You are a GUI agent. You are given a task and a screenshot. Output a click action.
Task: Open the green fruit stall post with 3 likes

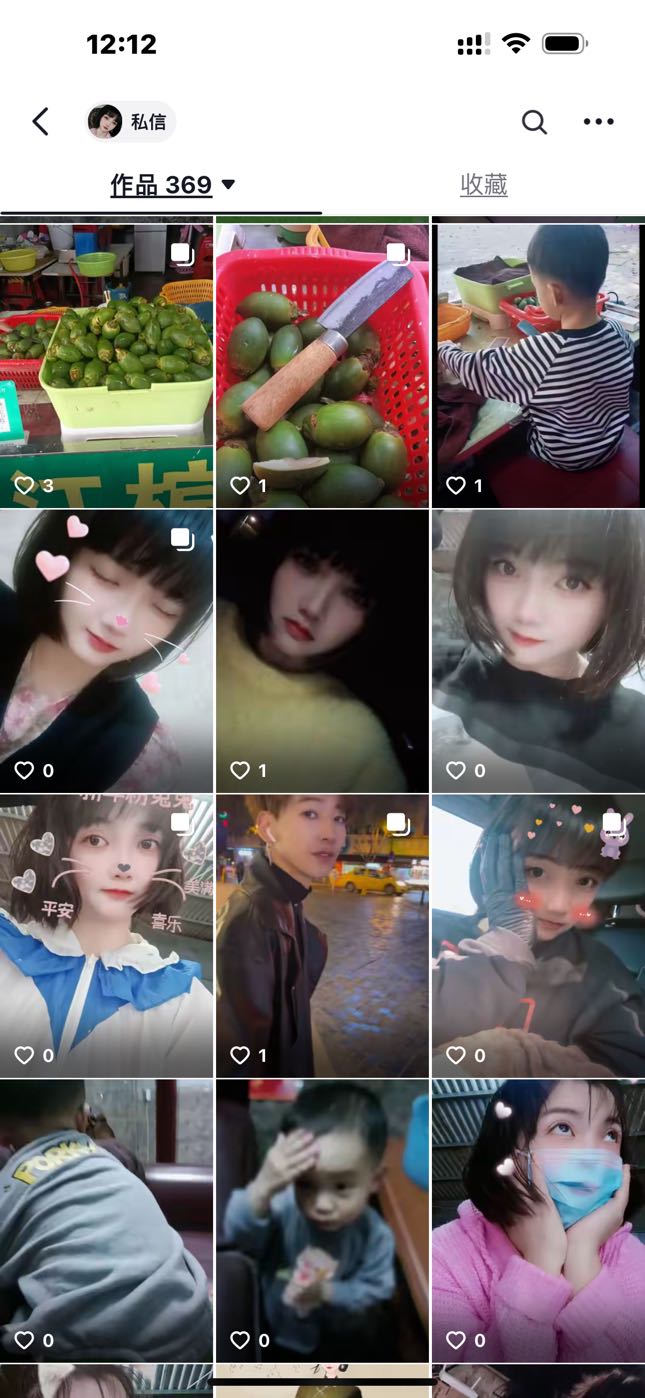(106, 364)
